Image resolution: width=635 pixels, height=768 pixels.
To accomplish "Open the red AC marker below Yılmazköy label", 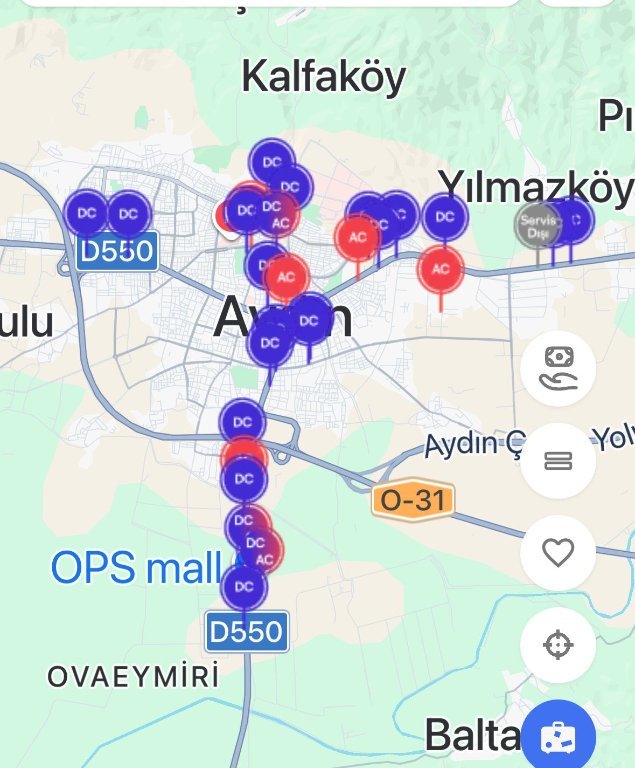I will 441,268.
